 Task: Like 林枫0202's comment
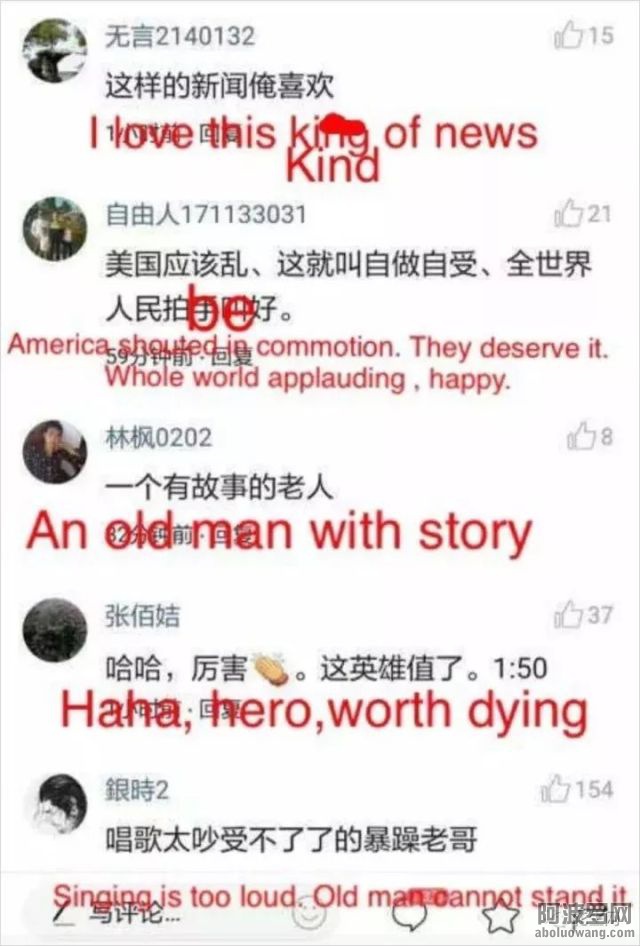(x=582, y=437)
